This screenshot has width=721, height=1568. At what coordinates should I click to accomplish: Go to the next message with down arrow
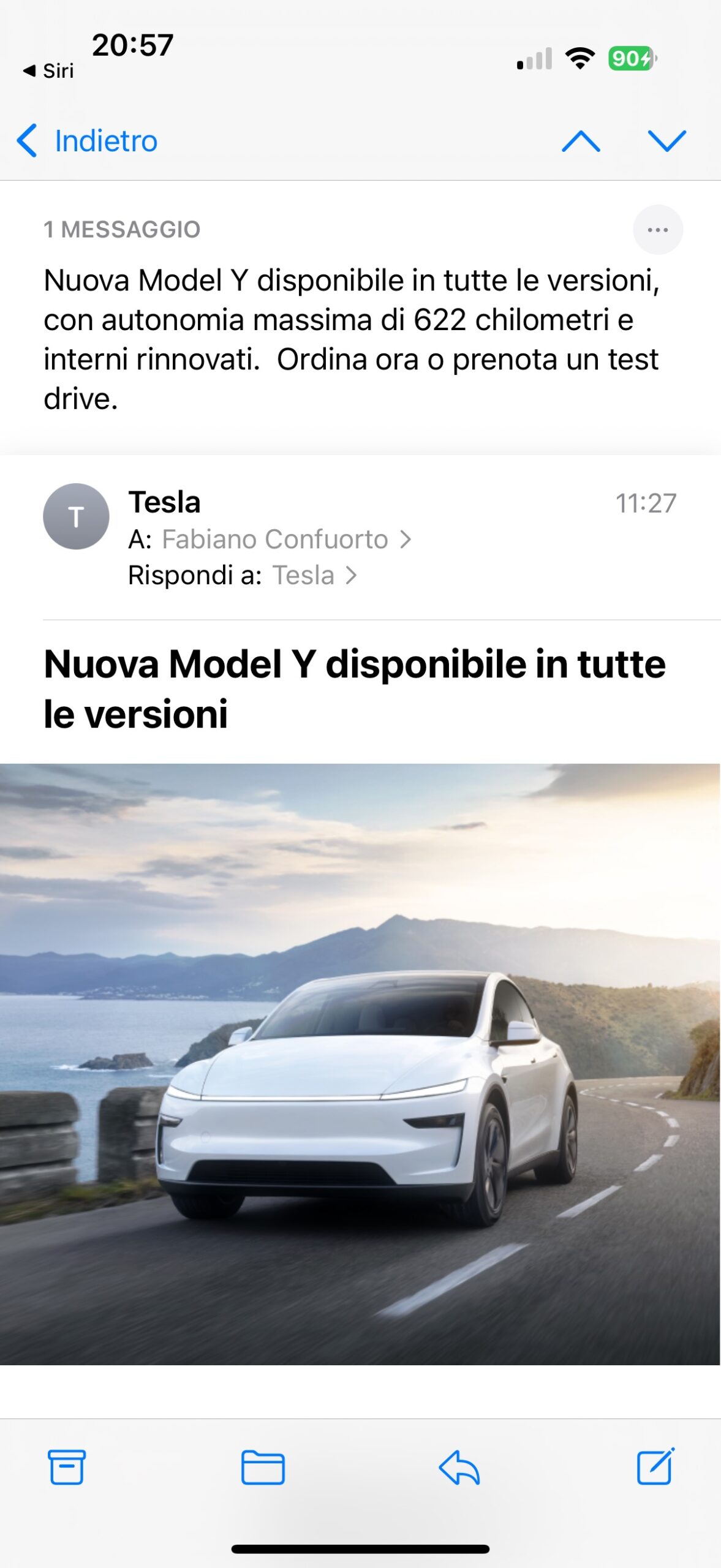coord(666,141)
